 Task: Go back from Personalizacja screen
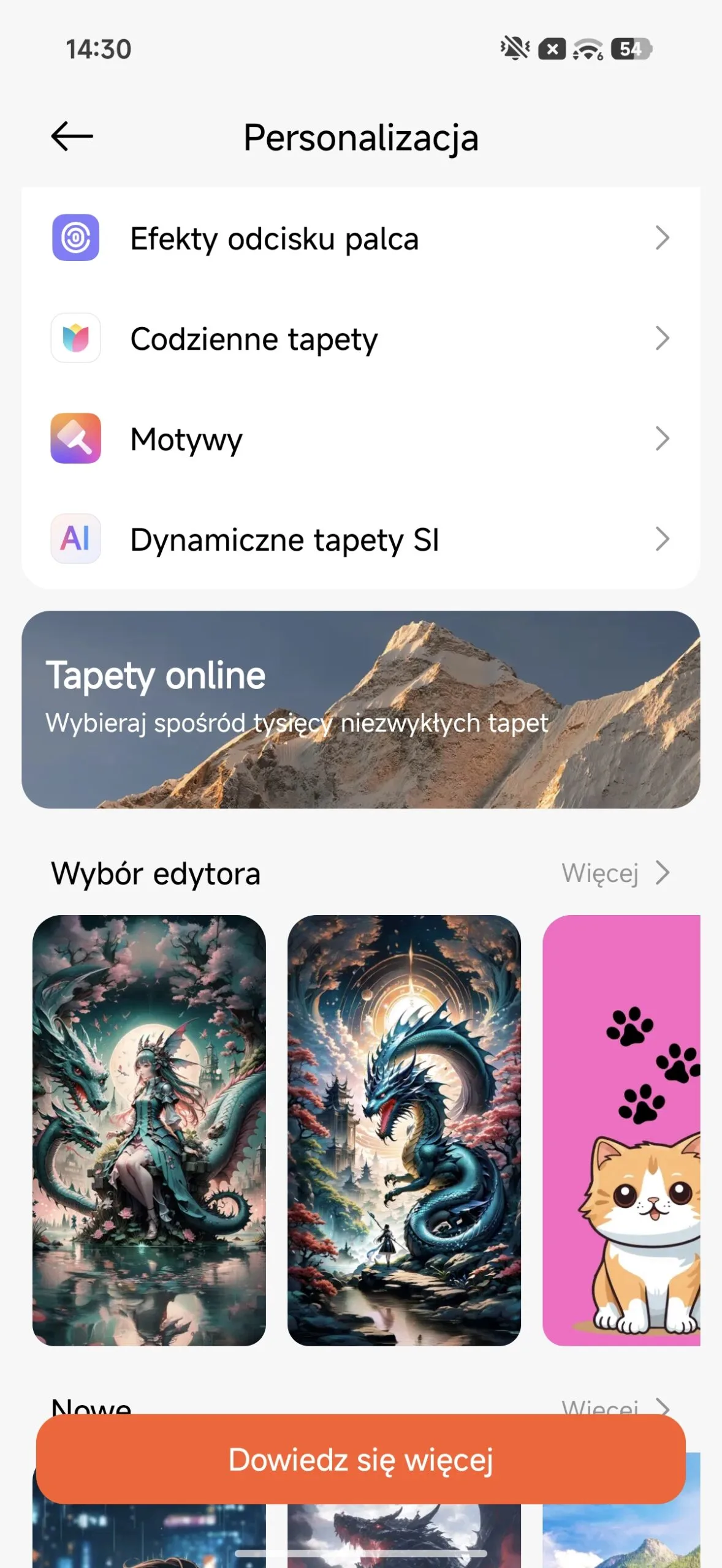[x=72, y=136]
